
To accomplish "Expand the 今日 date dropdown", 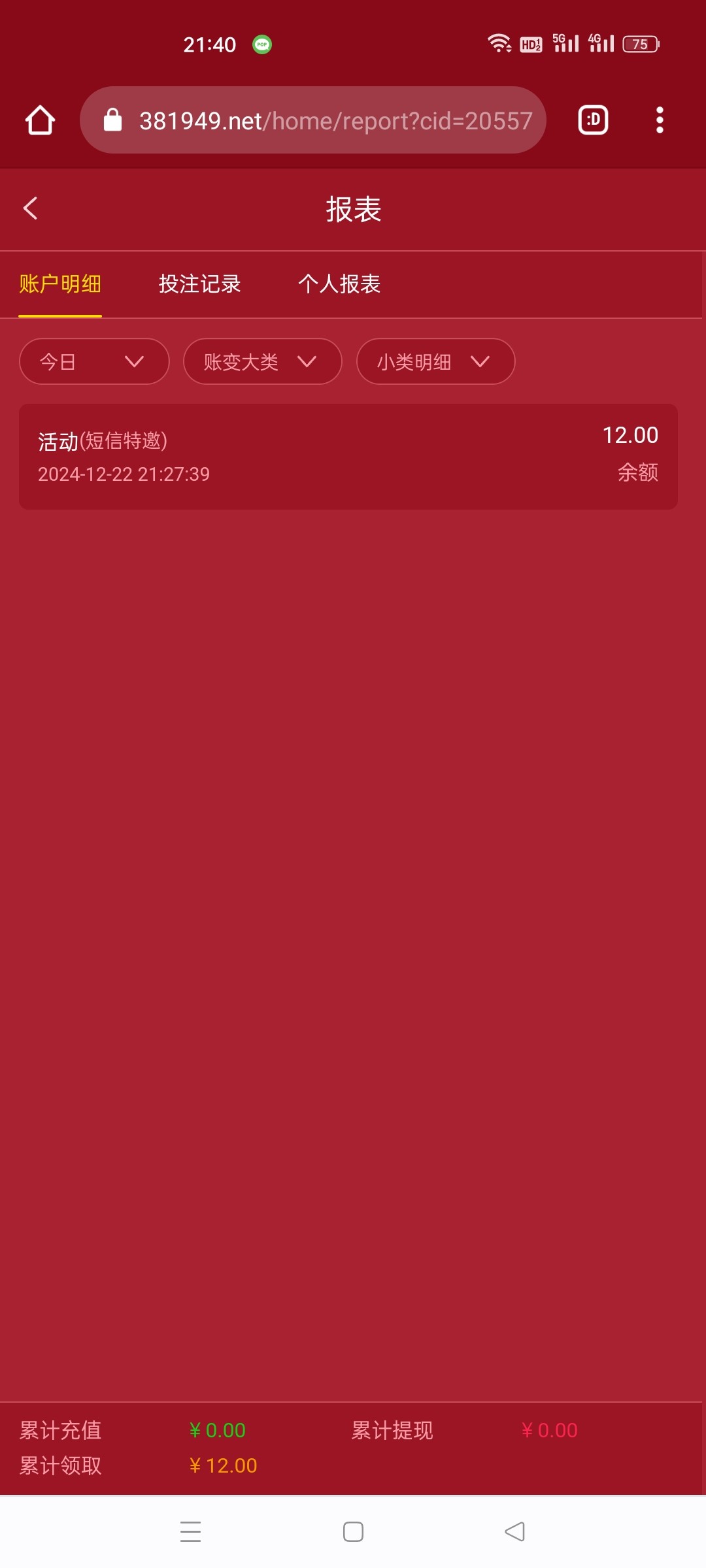I will click(94, 361).
